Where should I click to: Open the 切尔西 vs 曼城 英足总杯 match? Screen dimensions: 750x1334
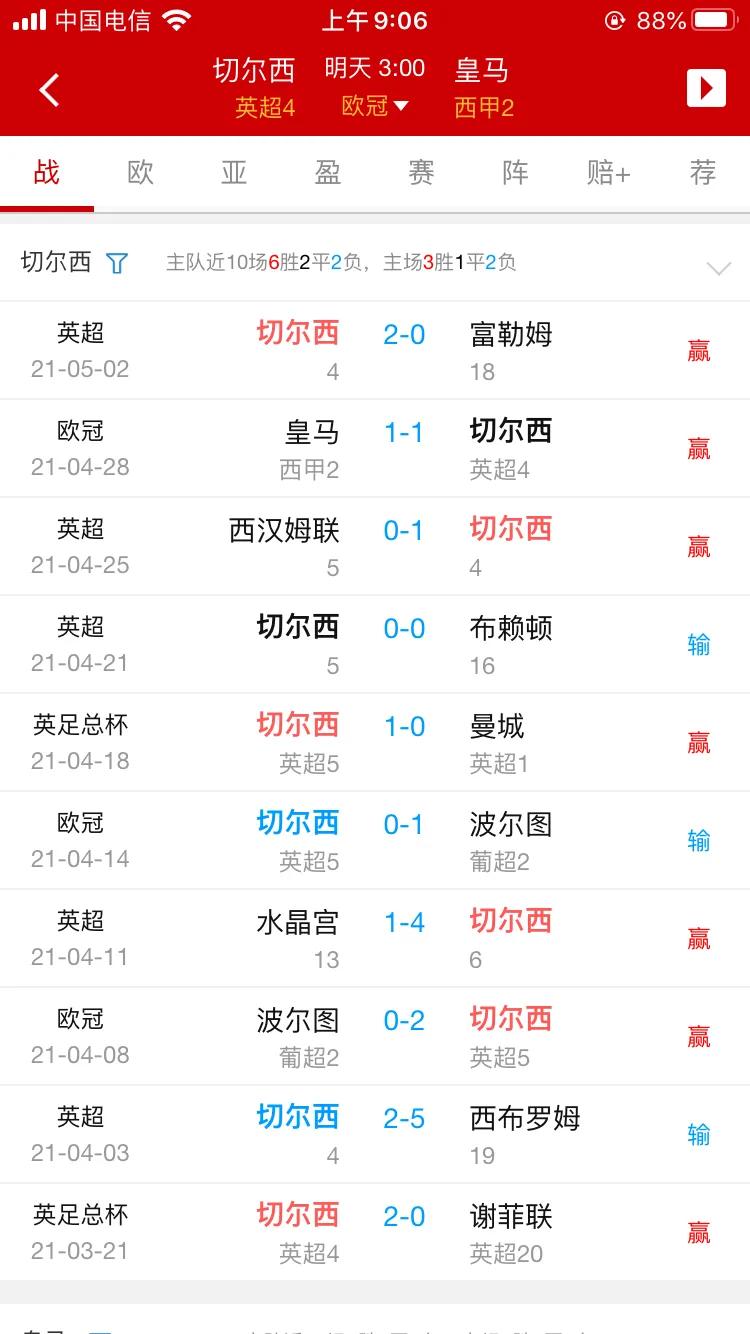click(375, 742)
